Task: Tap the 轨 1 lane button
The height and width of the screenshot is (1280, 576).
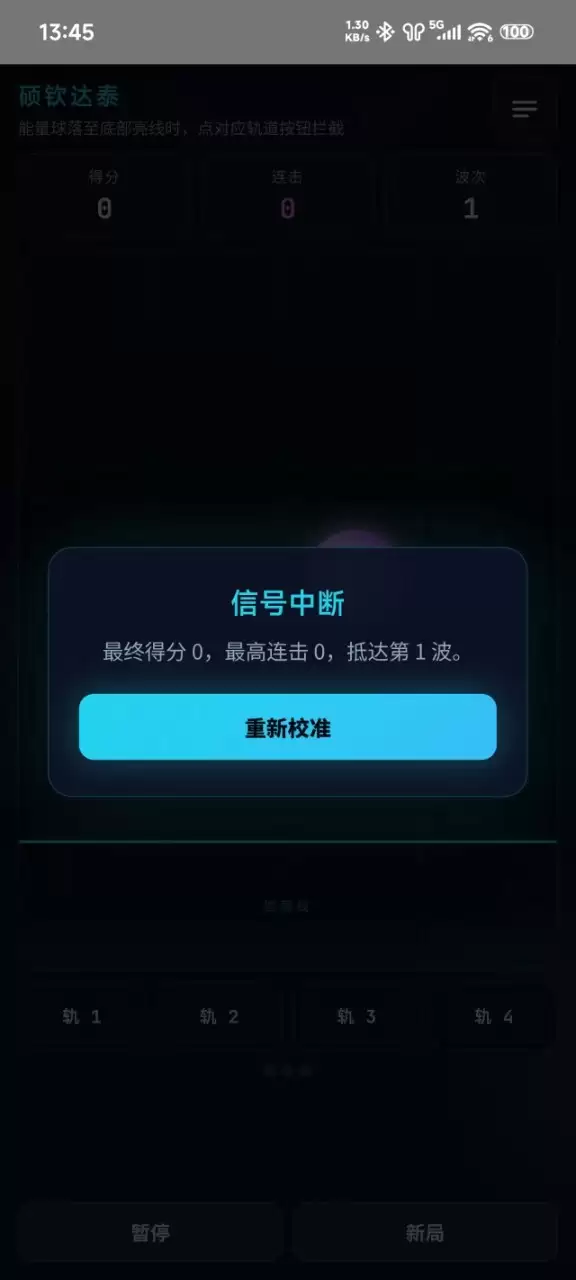Action: (x=82, y=1017)
